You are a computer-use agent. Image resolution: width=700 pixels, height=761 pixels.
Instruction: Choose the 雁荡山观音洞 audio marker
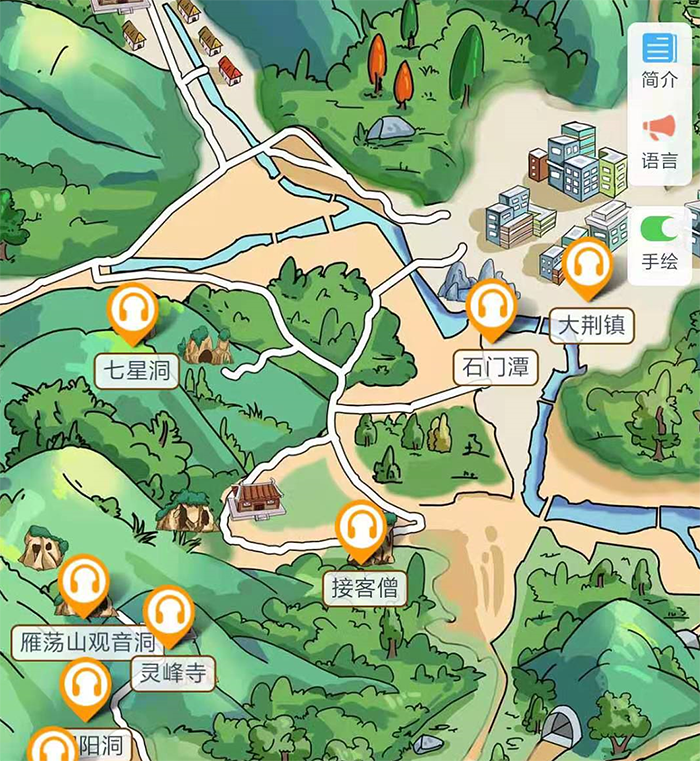84,583
